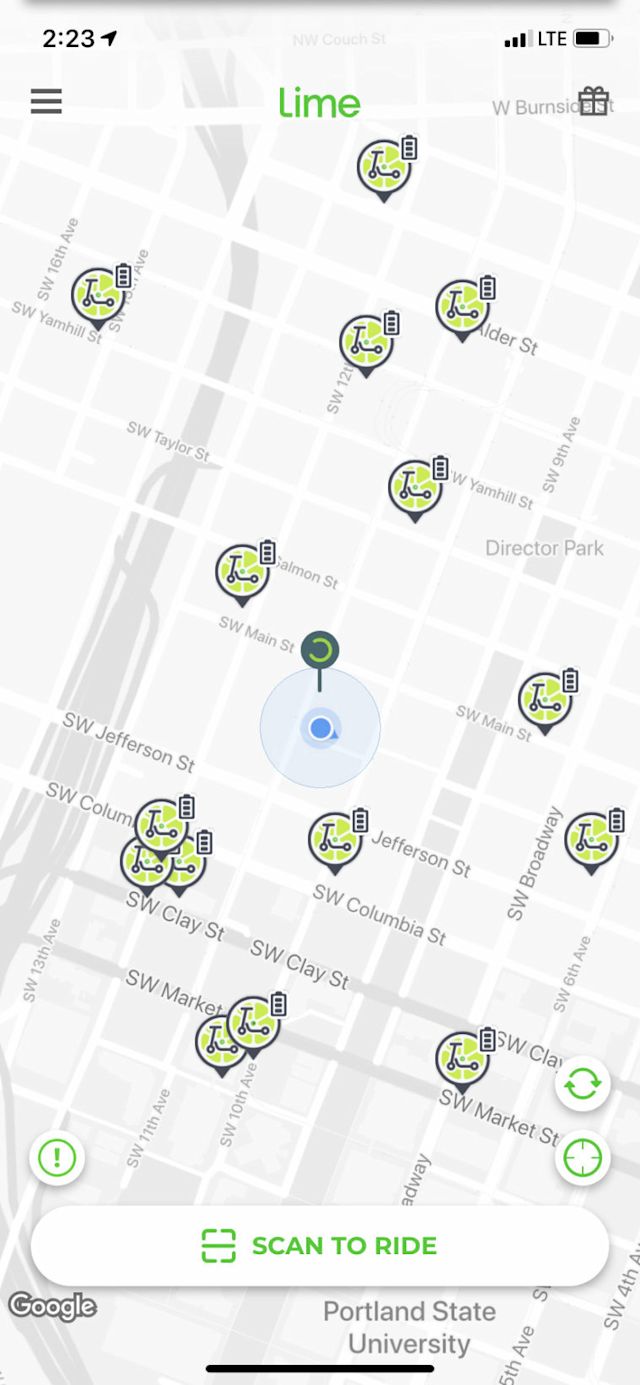Tap the Scan to Ride button
The image size is (640, 1385).
(x=320, y=1245)
